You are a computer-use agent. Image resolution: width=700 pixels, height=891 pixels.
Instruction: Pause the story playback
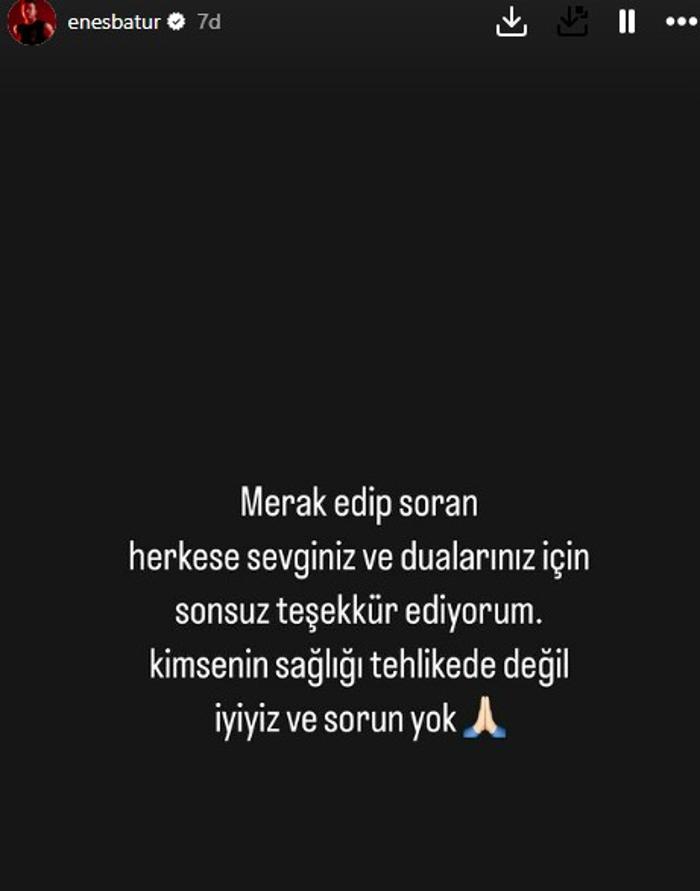click(627, 22)
